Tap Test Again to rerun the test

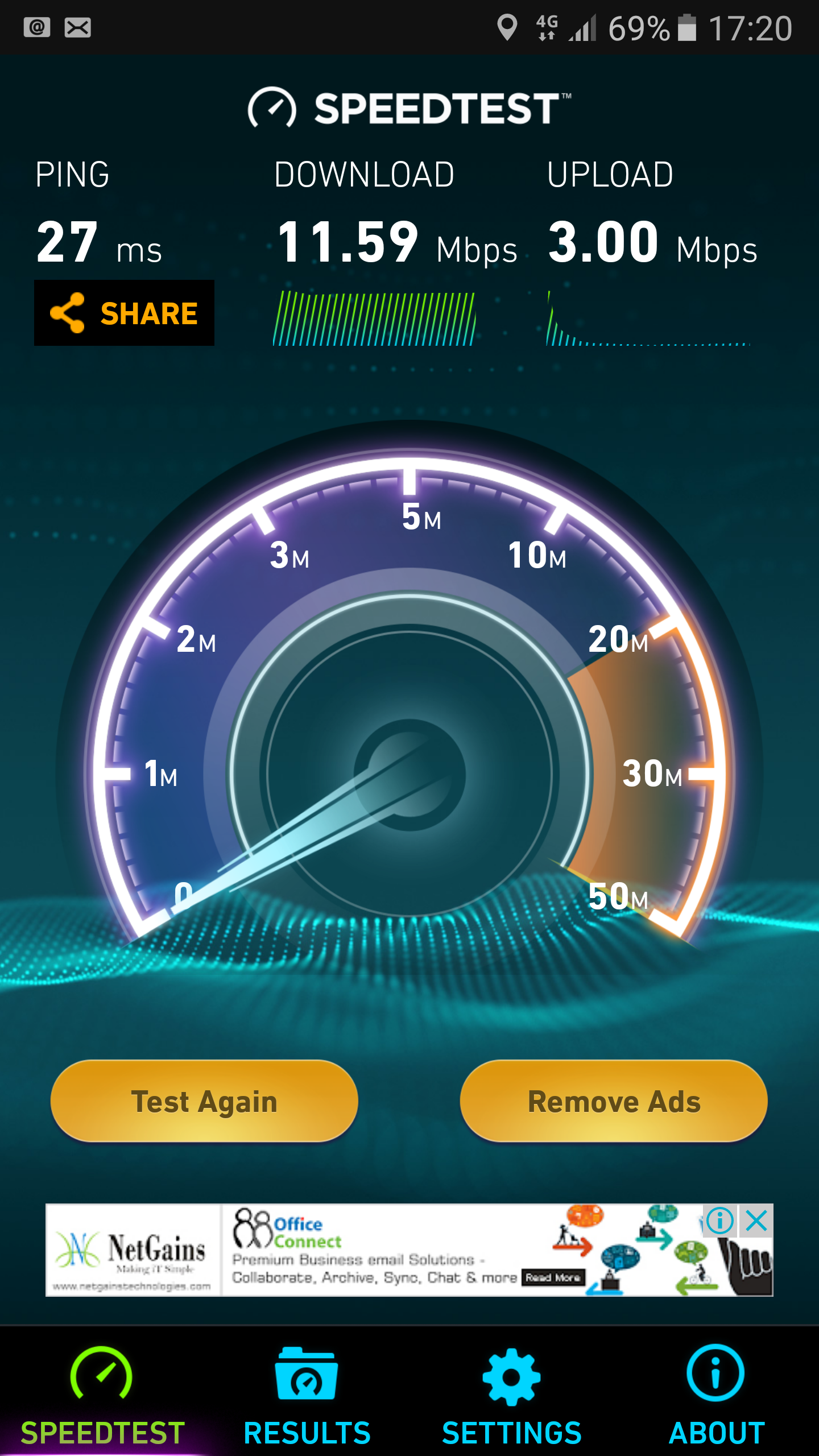(204, 1101)
